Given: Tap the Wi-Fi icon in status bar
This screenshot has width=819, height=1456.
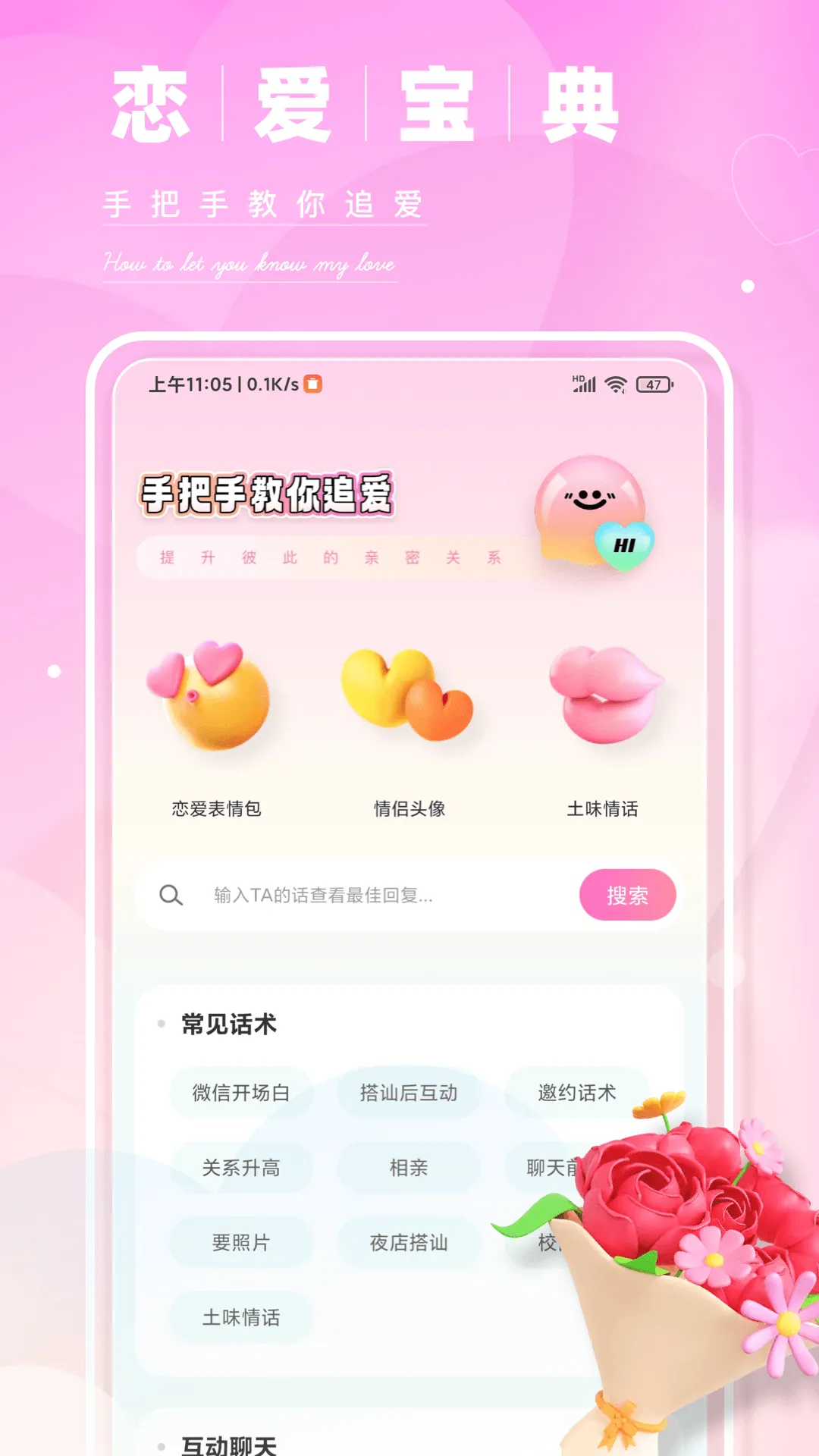Looking at the screenshot, I should coord(617,384).
